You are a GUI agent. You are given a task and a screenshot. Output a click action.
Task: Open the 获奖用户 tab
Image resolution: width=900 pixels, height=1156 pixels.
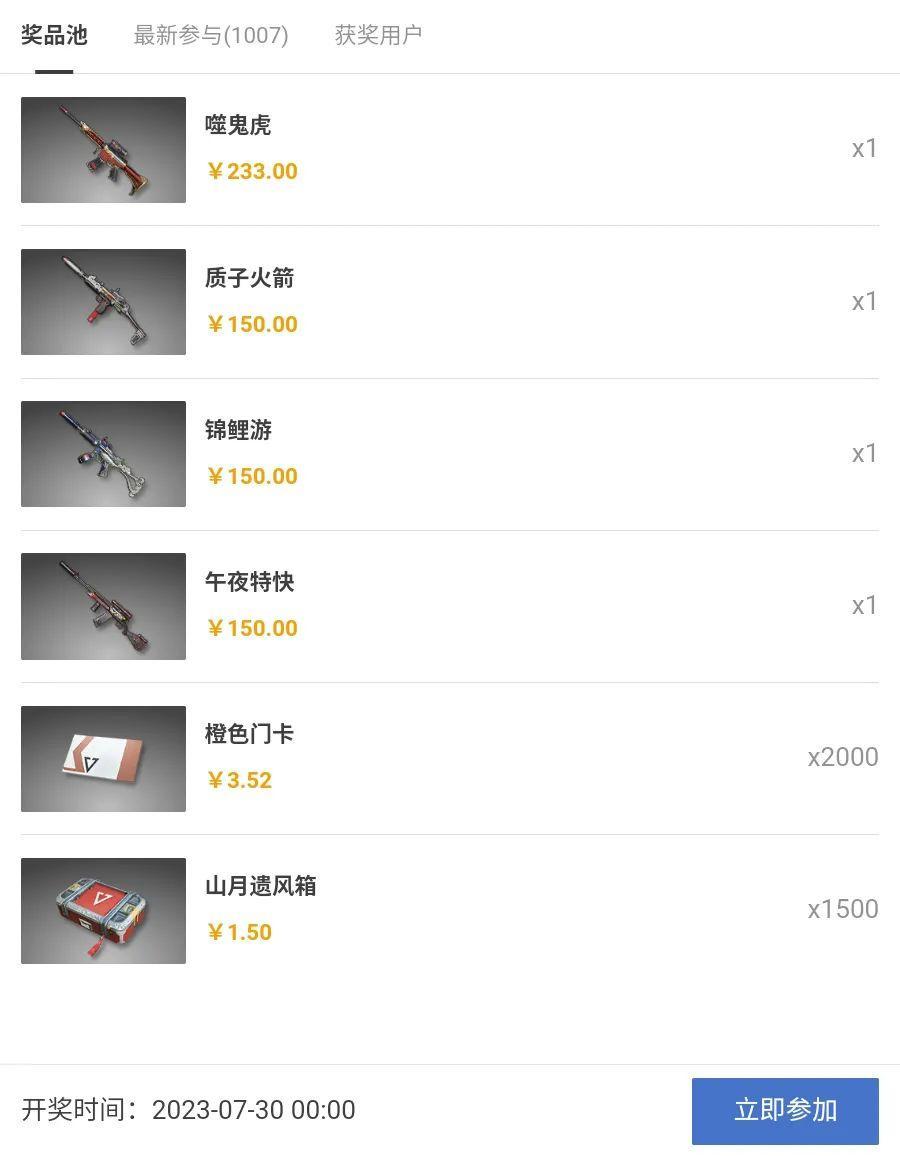(x=378, y=35)
